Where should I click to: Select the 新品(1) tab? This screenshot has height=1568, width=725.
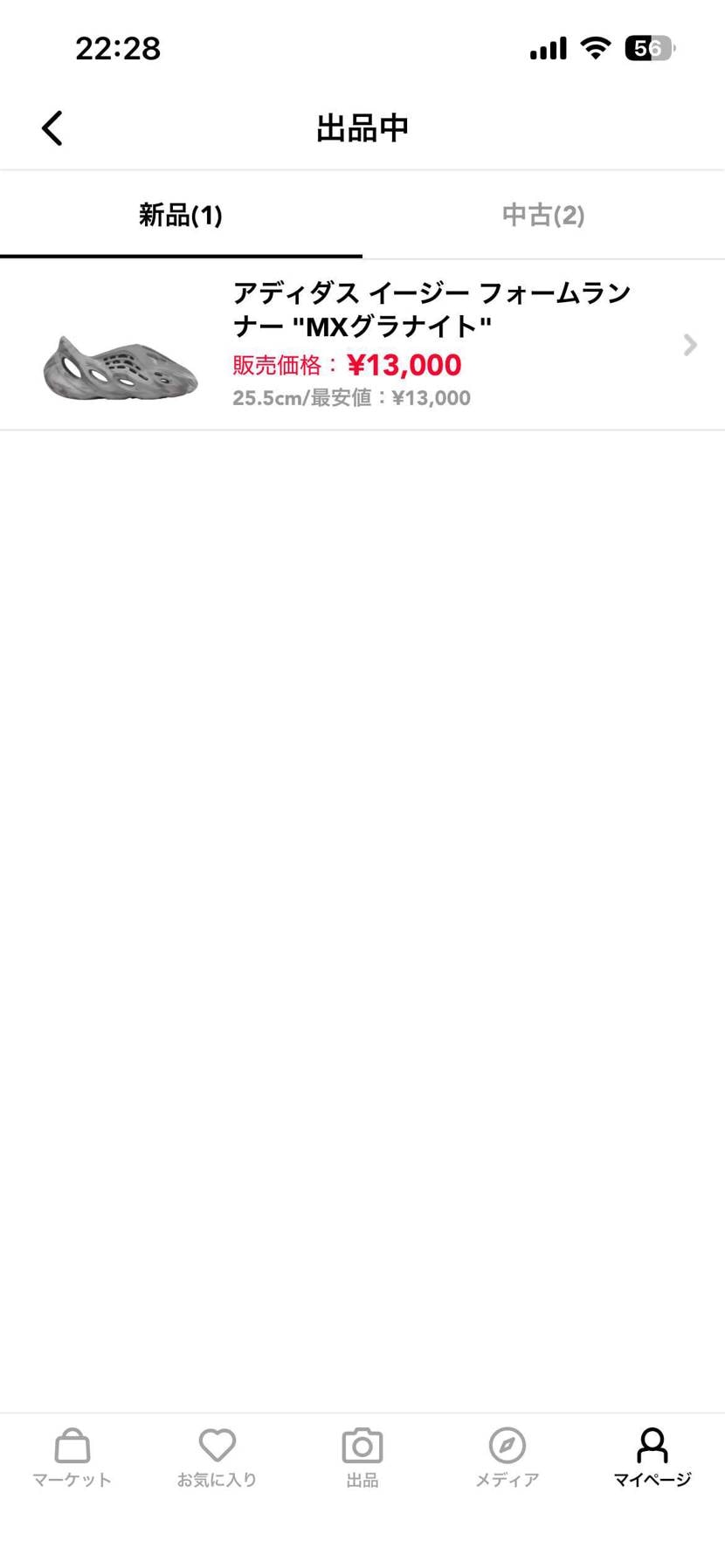[x=181, y=215]
